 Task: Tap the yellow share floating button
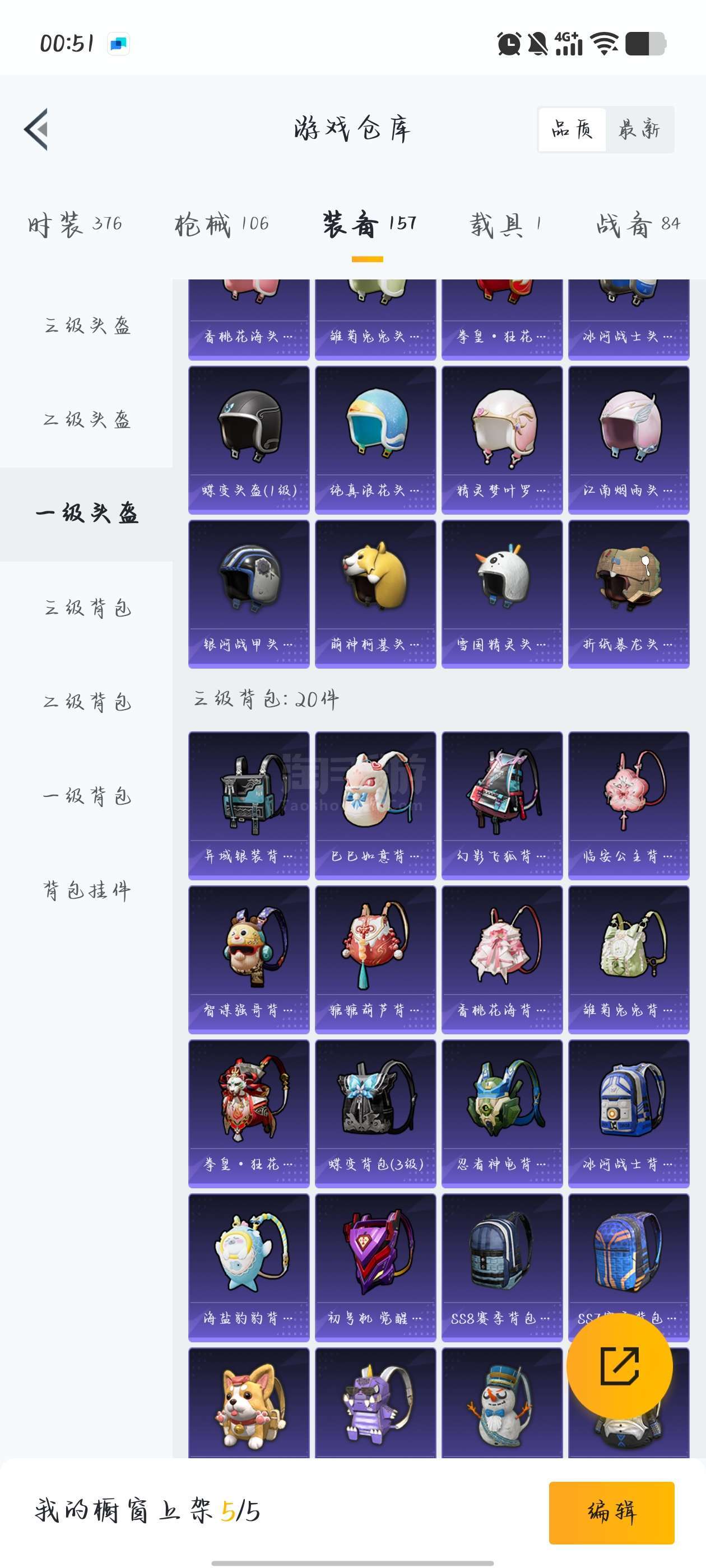point(620,1366)
